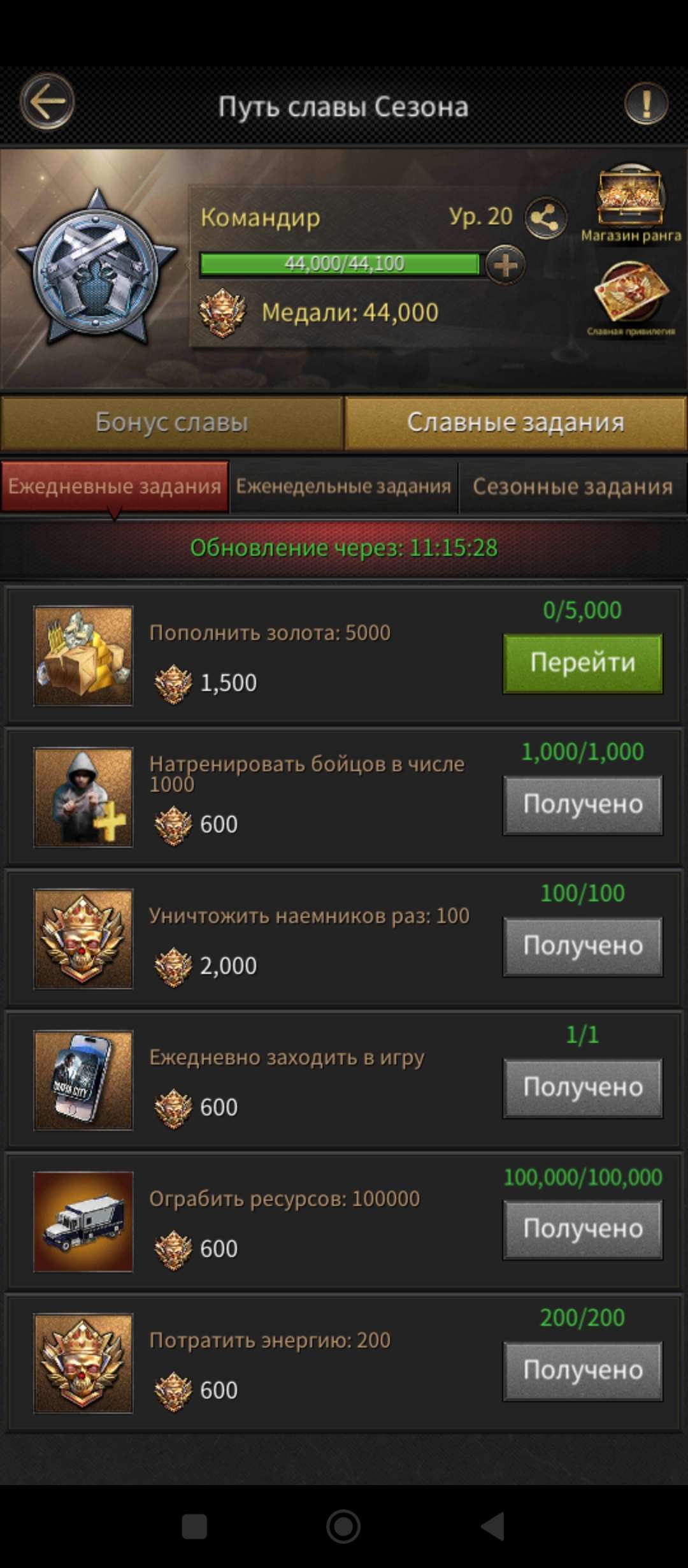
Task: Open Сезонные задания tab
Action: tap(571, 486)
